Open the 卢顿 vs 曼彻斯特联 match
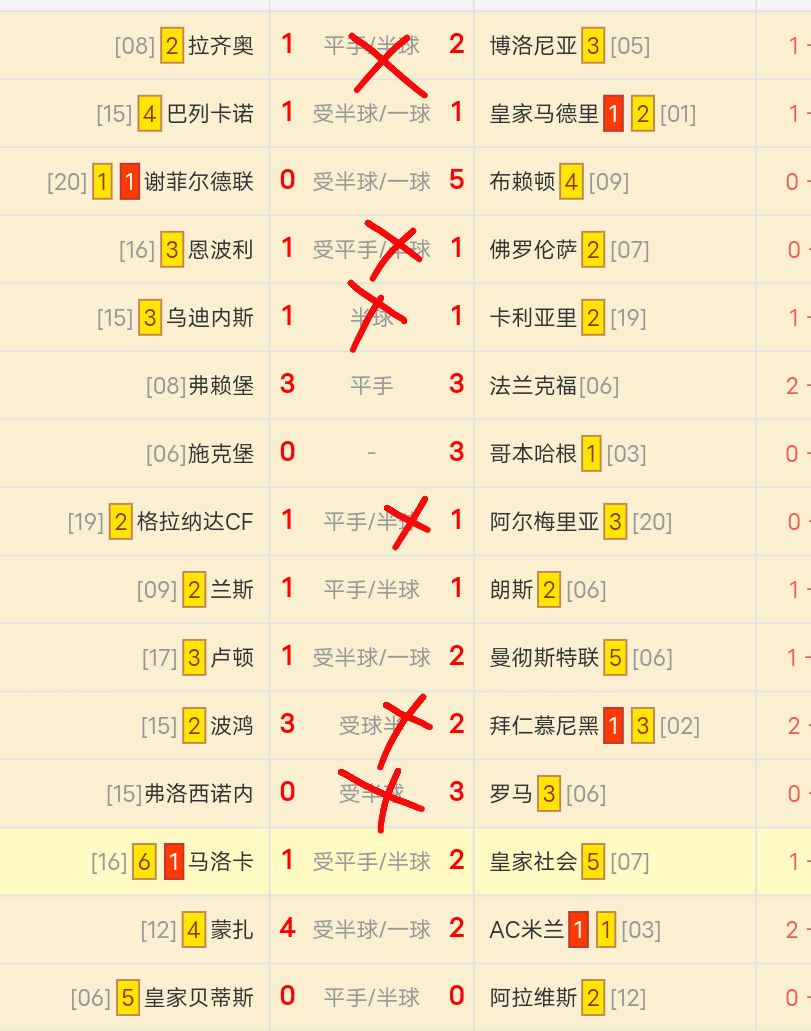This screenshot has width=811, height=1031. pyautogui.click(x=372, y=657)
